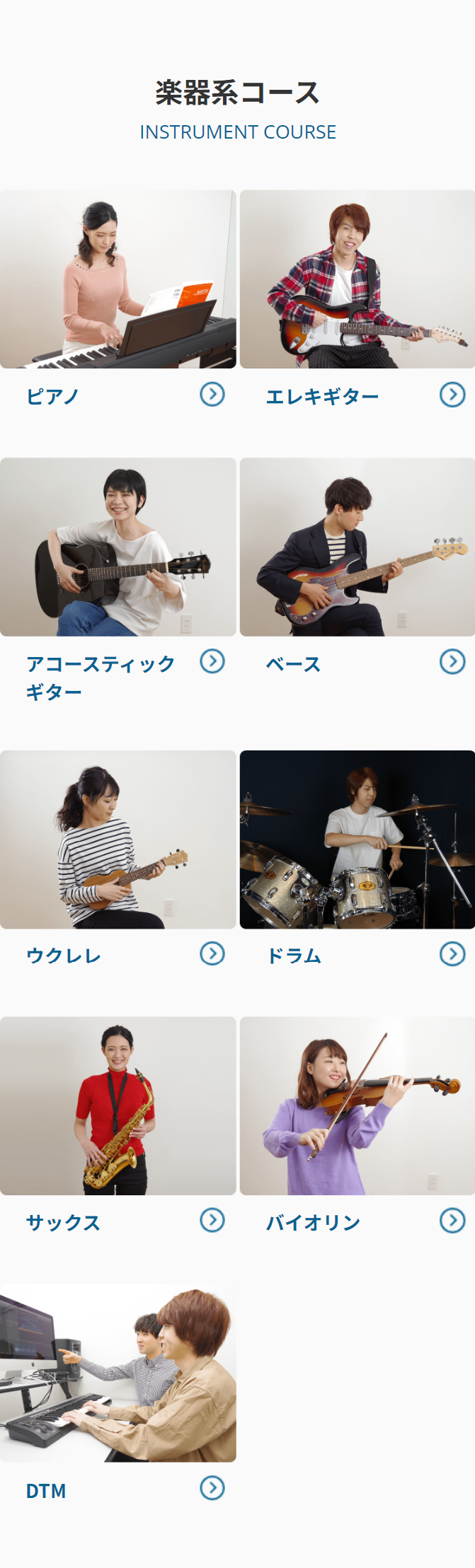Screen dimensions: 475x1568
Task: Tap the arrow next to ドラム
Action: coord(452,954)
